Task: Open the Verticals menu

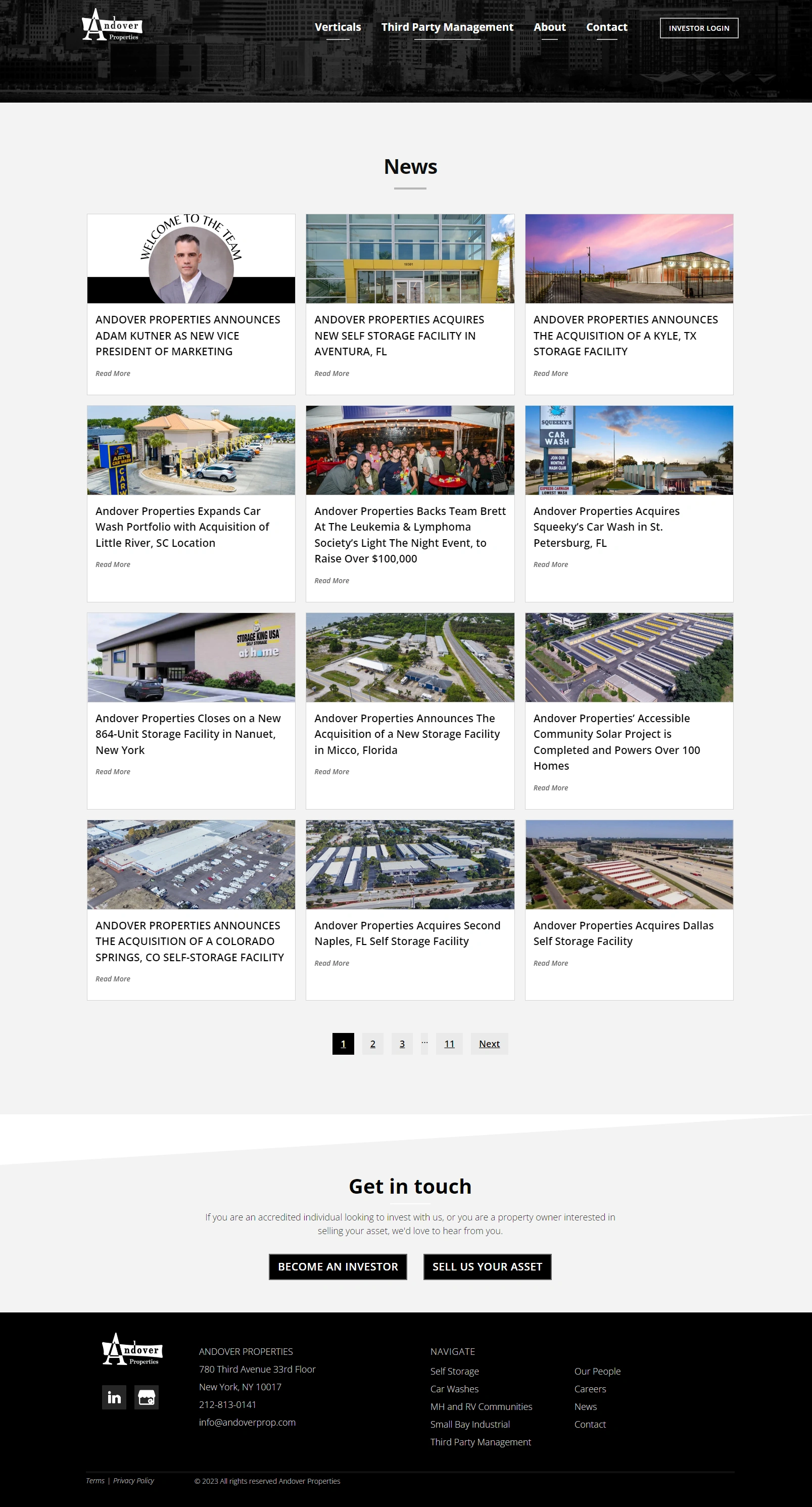Action: [338, 27]
